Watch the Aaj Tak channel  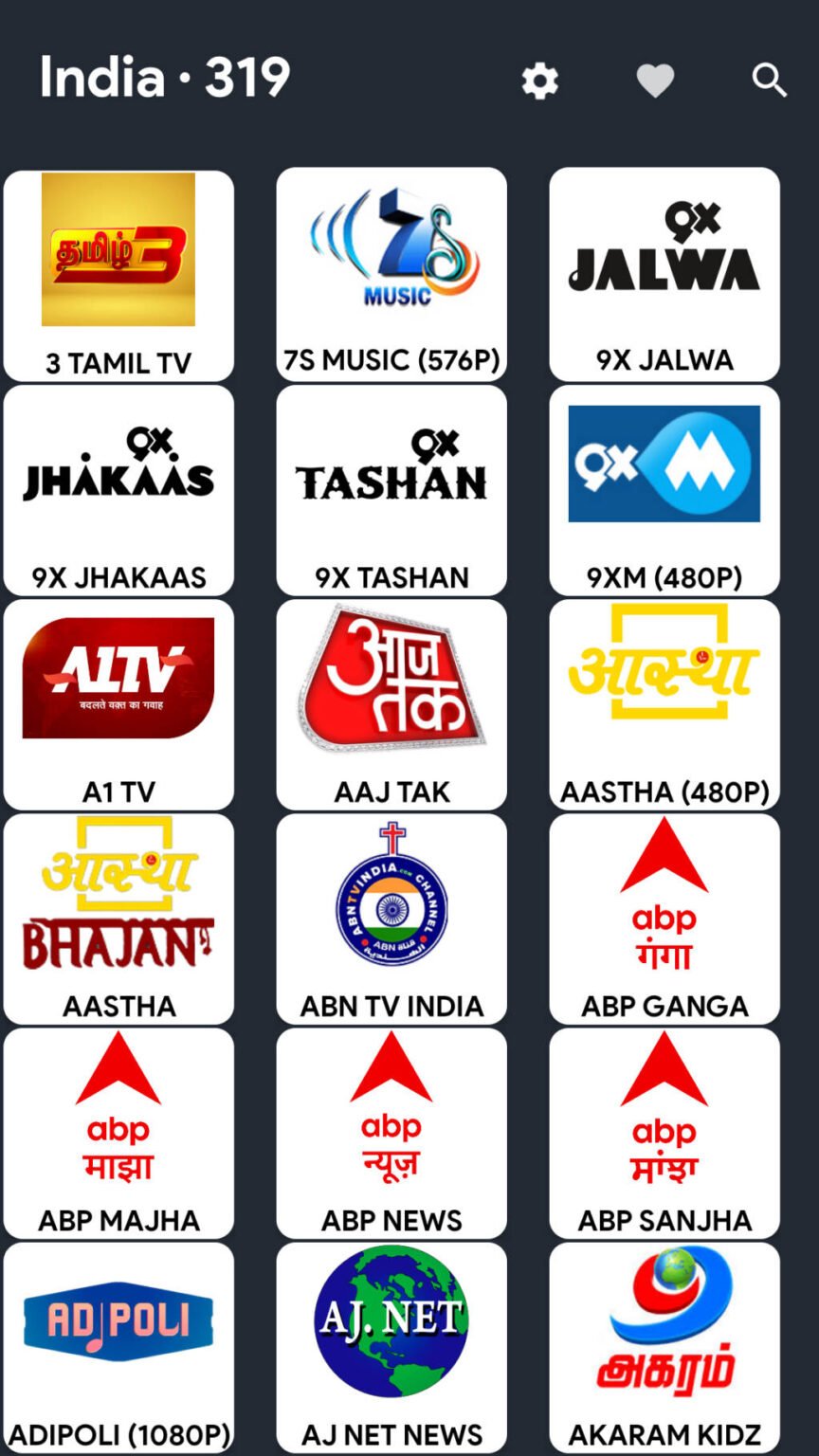(x=391, y=704)
